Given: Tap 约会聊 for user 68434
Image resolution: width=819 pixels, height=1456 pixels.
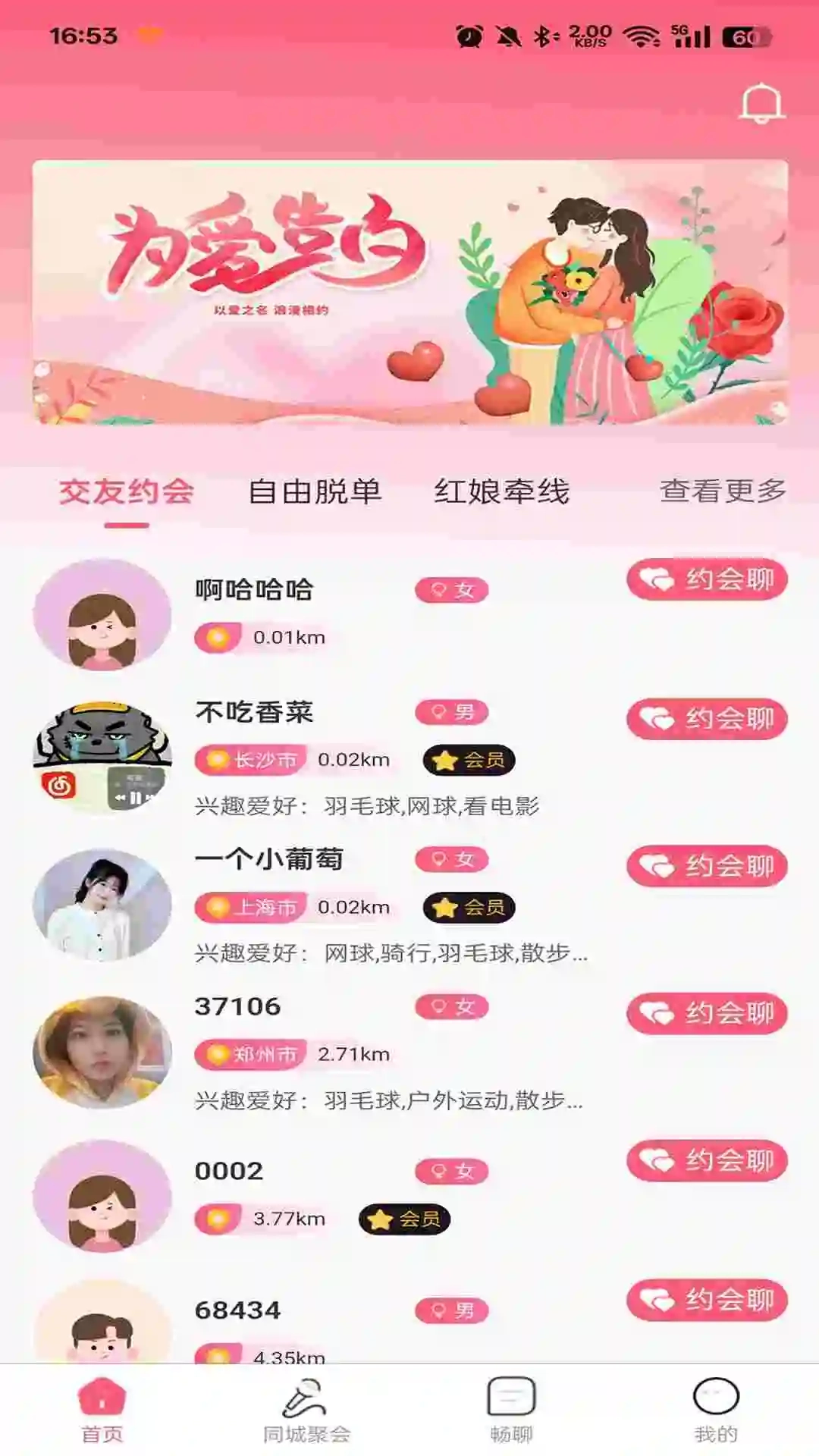Looking at the screenshot, I should coord(707,1300).
